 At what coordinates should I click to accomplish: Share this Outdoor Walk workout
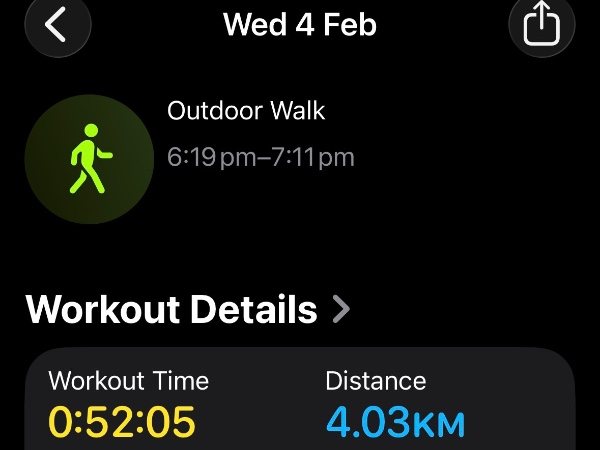point(543,23)
